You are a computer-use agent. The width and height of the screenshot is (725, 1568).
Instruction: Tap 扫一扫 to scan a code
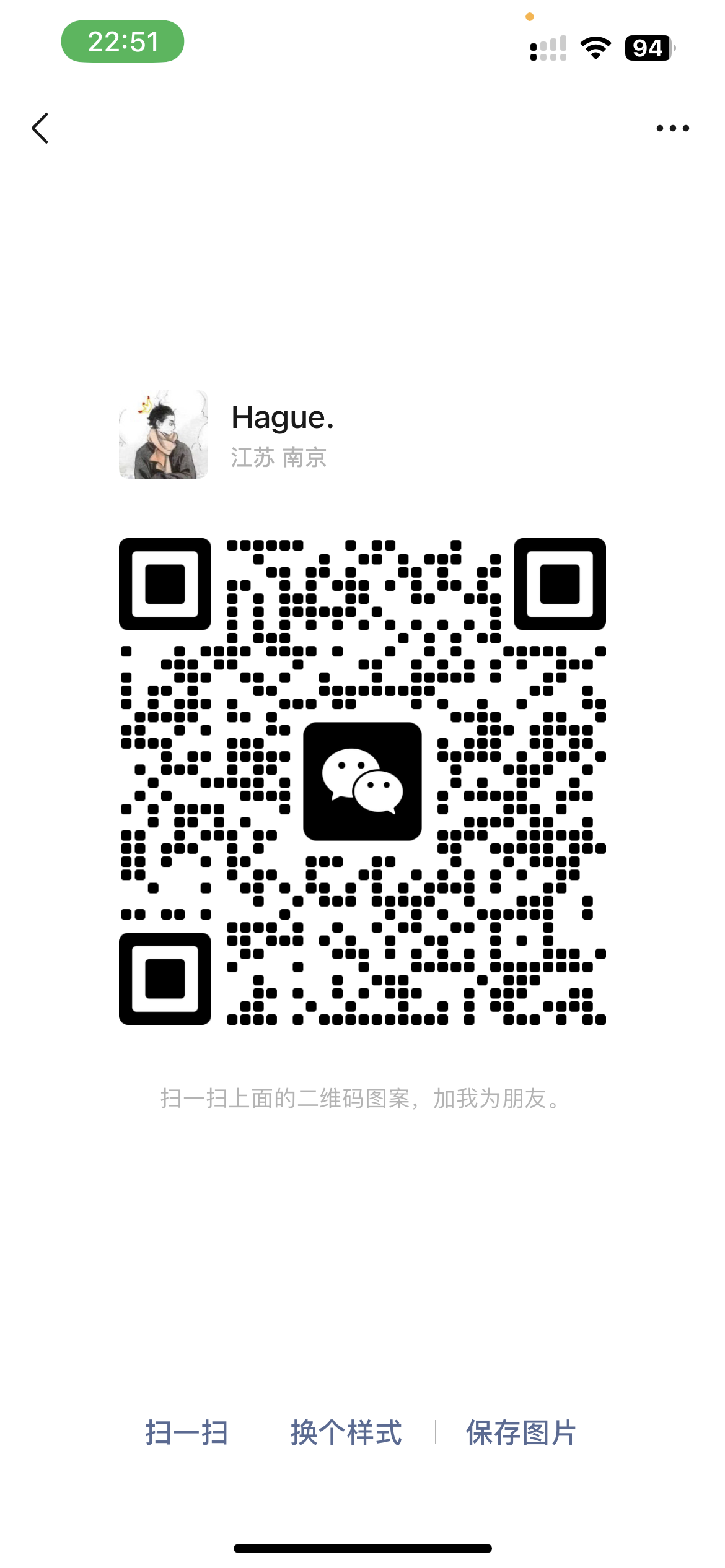[x=187, y=1432]
